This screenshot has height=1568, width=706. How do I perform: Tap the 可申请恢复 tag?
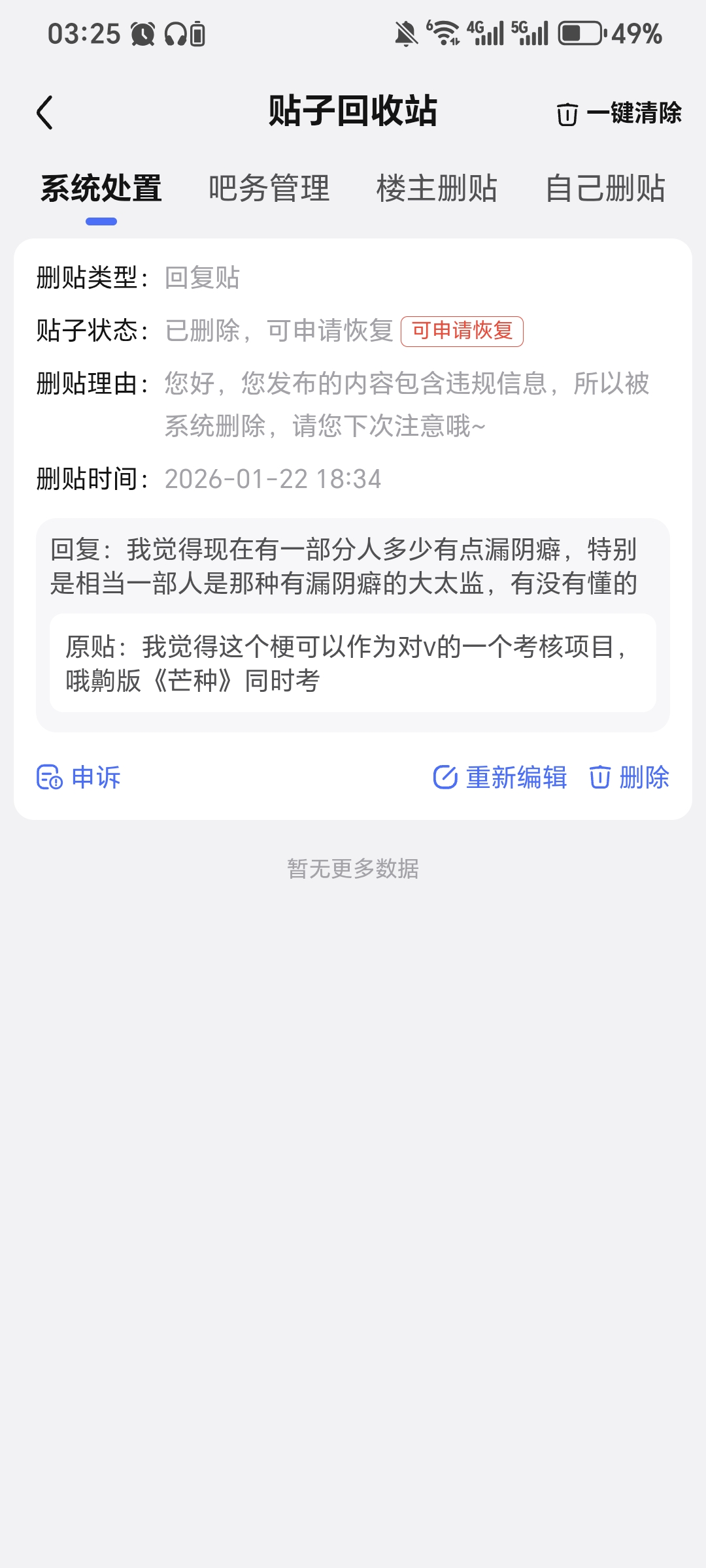[x=462, y=331]
